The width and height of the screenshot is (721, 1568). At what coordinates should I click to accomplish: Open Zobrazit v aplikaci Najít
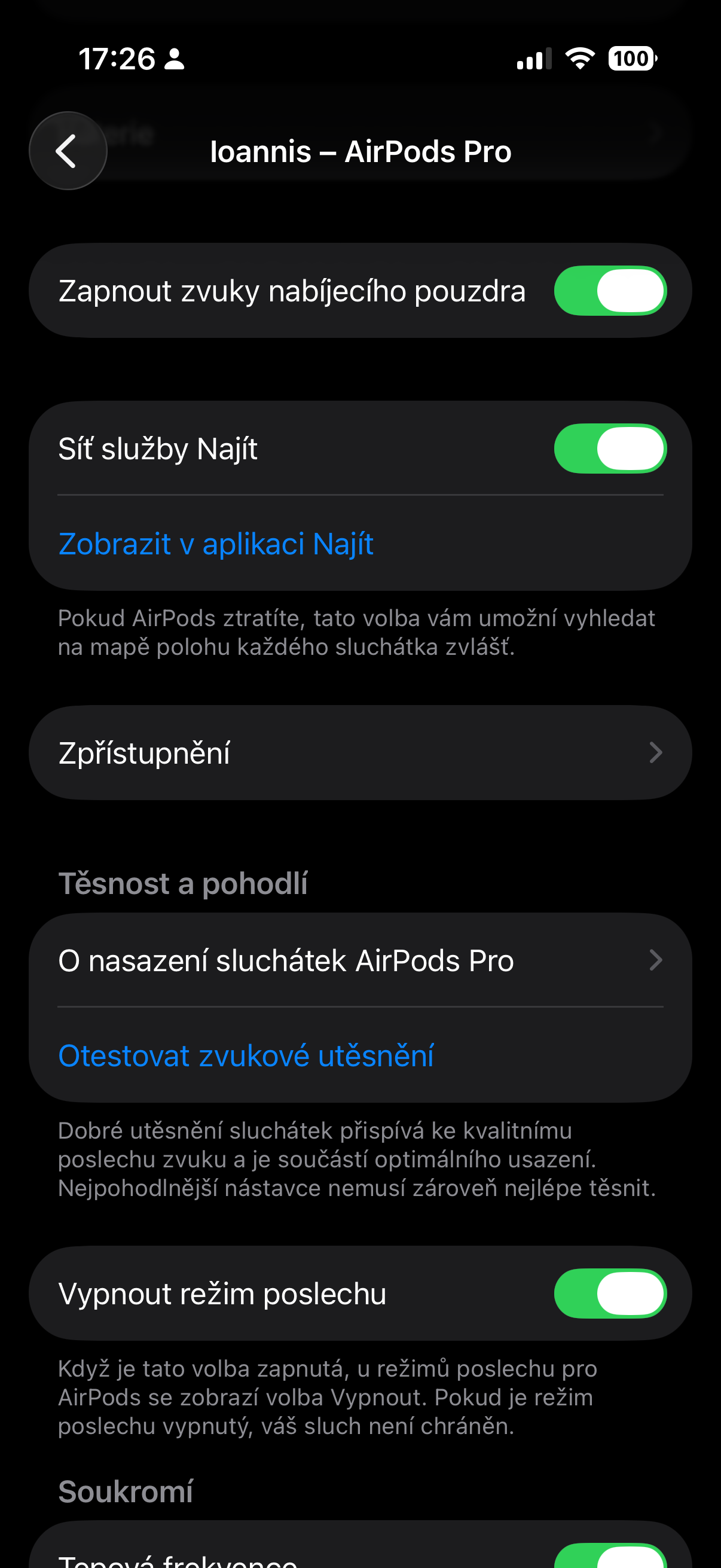pos(215,544)
